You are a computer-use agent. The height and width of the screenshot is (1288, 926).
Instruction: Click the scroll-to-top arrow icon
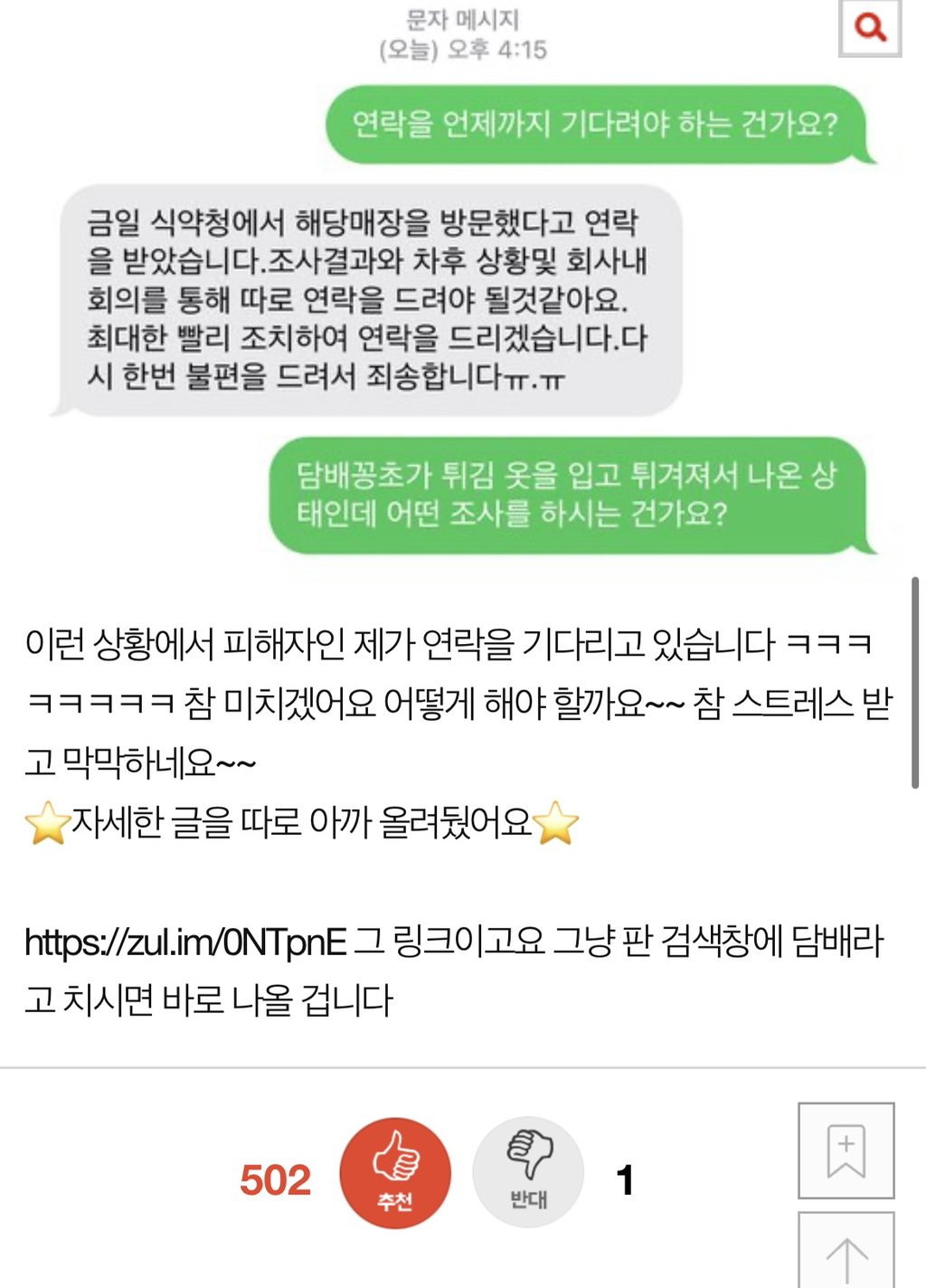(x=847, y=1261)
